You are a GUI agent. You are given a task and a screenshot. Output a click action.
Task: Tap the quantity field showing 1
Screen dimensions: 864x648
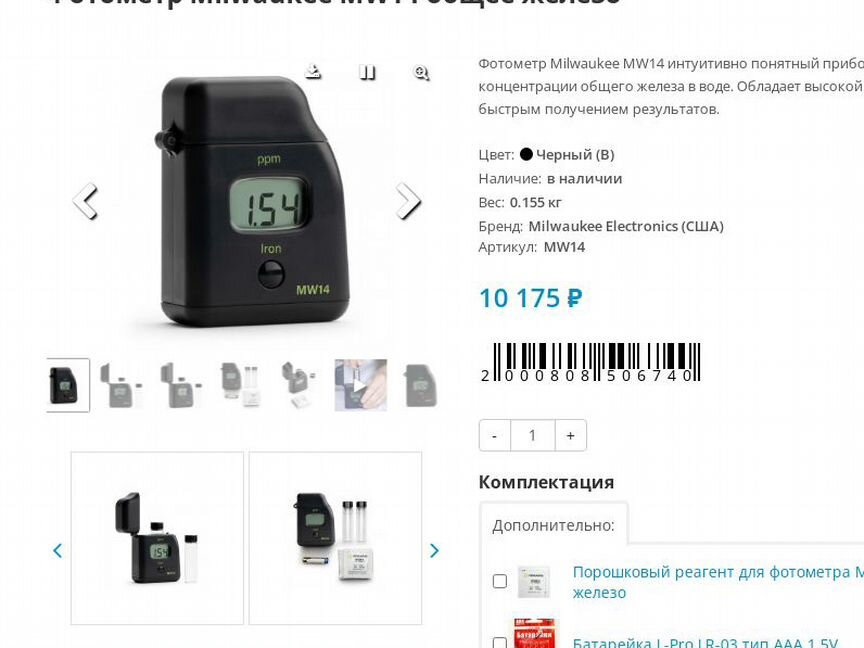click(x=532, y=435)
